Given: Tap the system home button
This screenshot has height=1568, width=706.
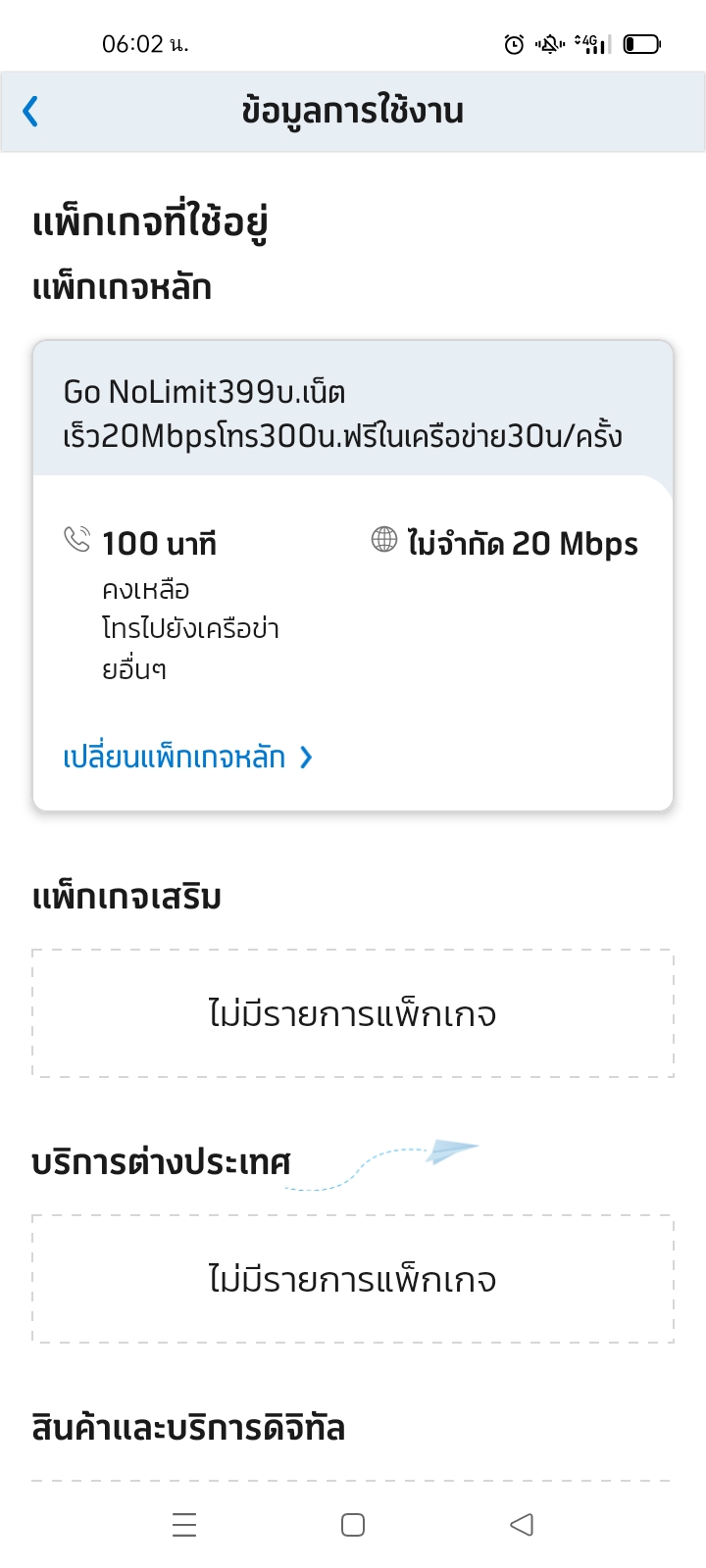Looking at the screenshot, I should 353,1525.
